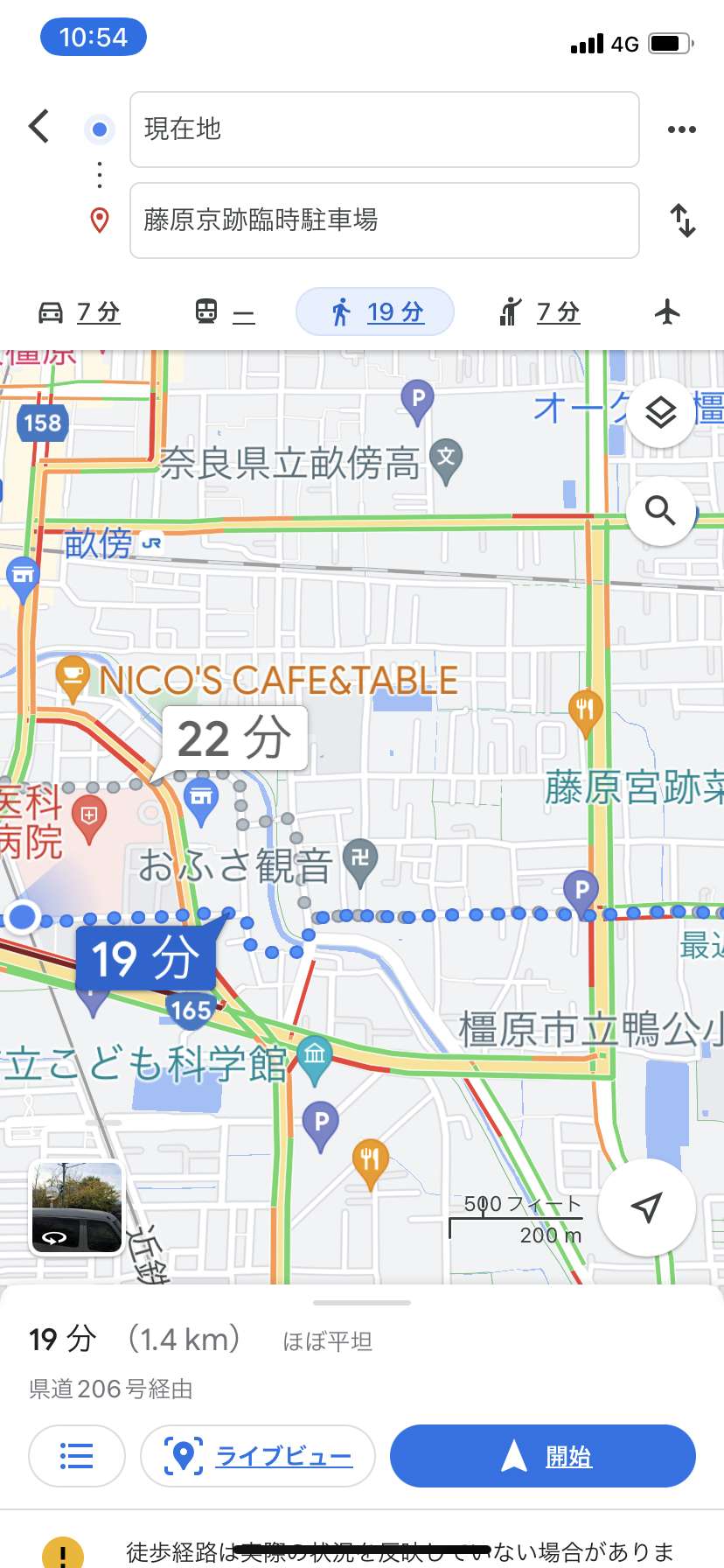Open the map layers button
The height and width of the screenshot is (1568, 724).
click(661, 412)
